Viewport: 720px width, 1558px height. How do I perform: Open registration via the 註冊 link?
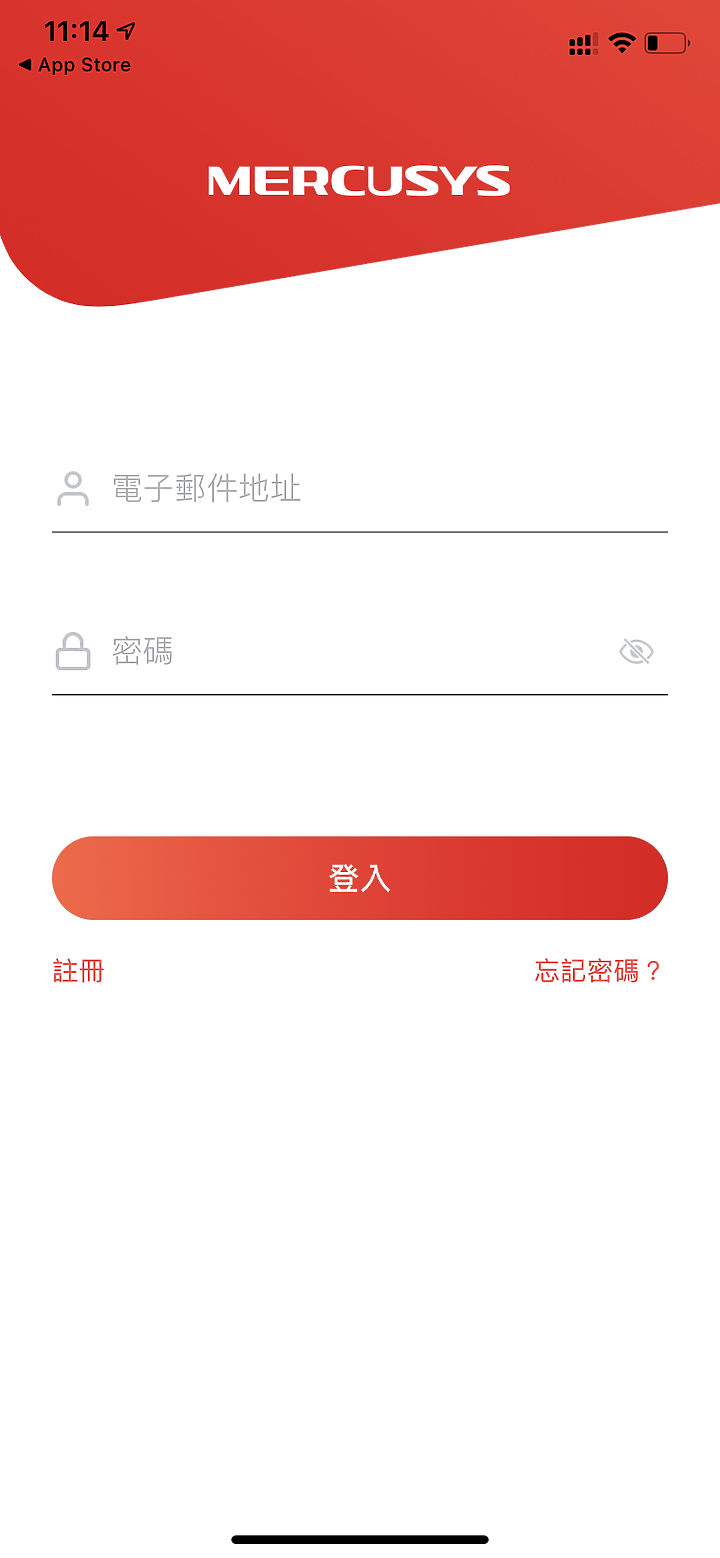point(78,971)
